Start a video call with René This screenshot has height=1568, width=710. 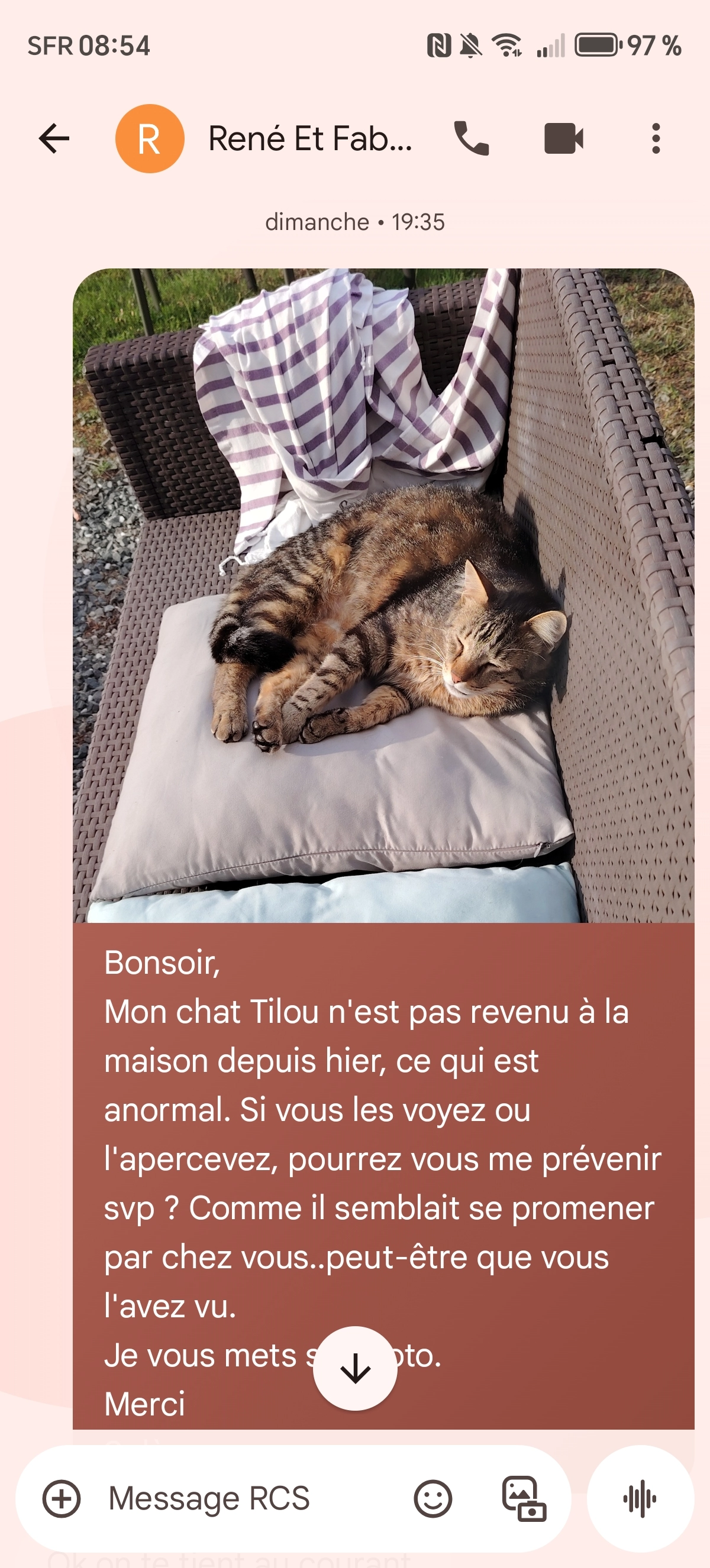click(x=563, y=139)
